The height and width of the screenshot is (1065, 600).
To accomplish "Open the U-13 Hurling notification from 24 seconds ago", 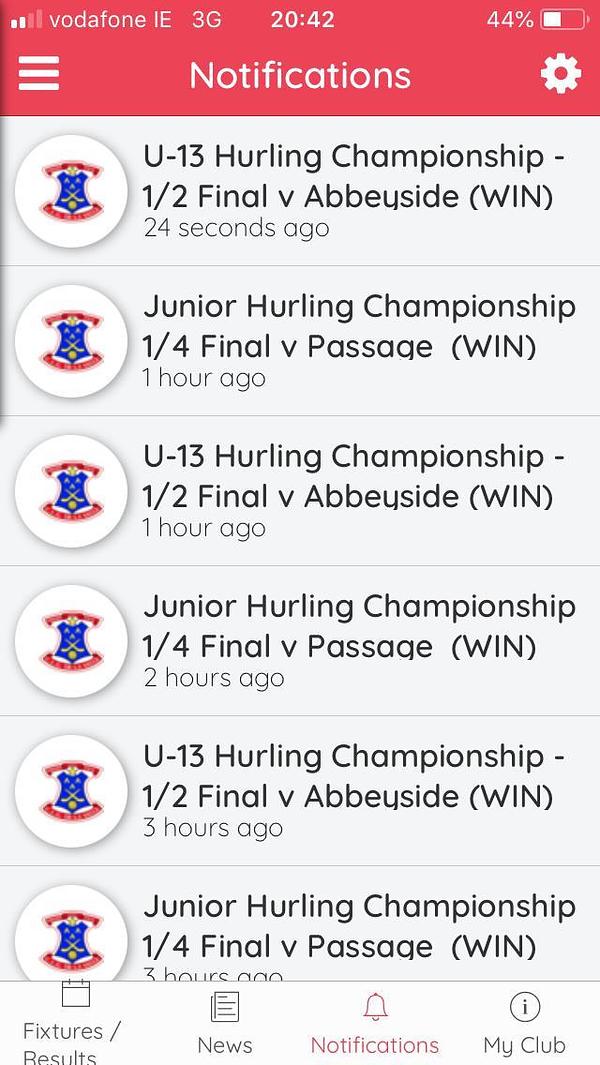I will point(300,191).
